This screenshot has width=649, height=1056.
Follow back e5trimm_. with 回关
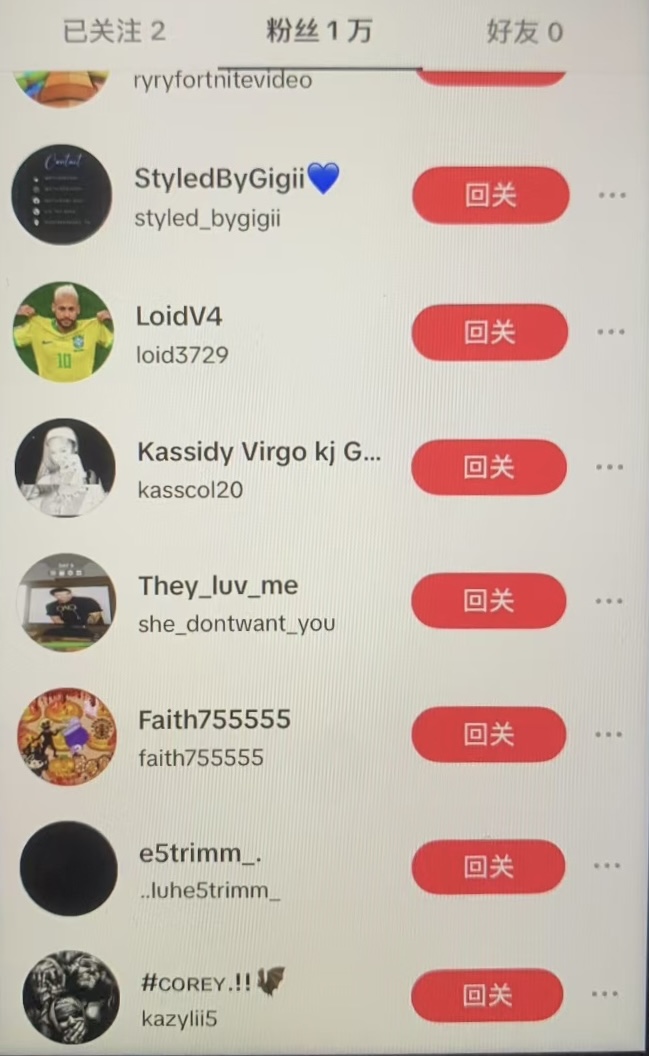point(488,867)
